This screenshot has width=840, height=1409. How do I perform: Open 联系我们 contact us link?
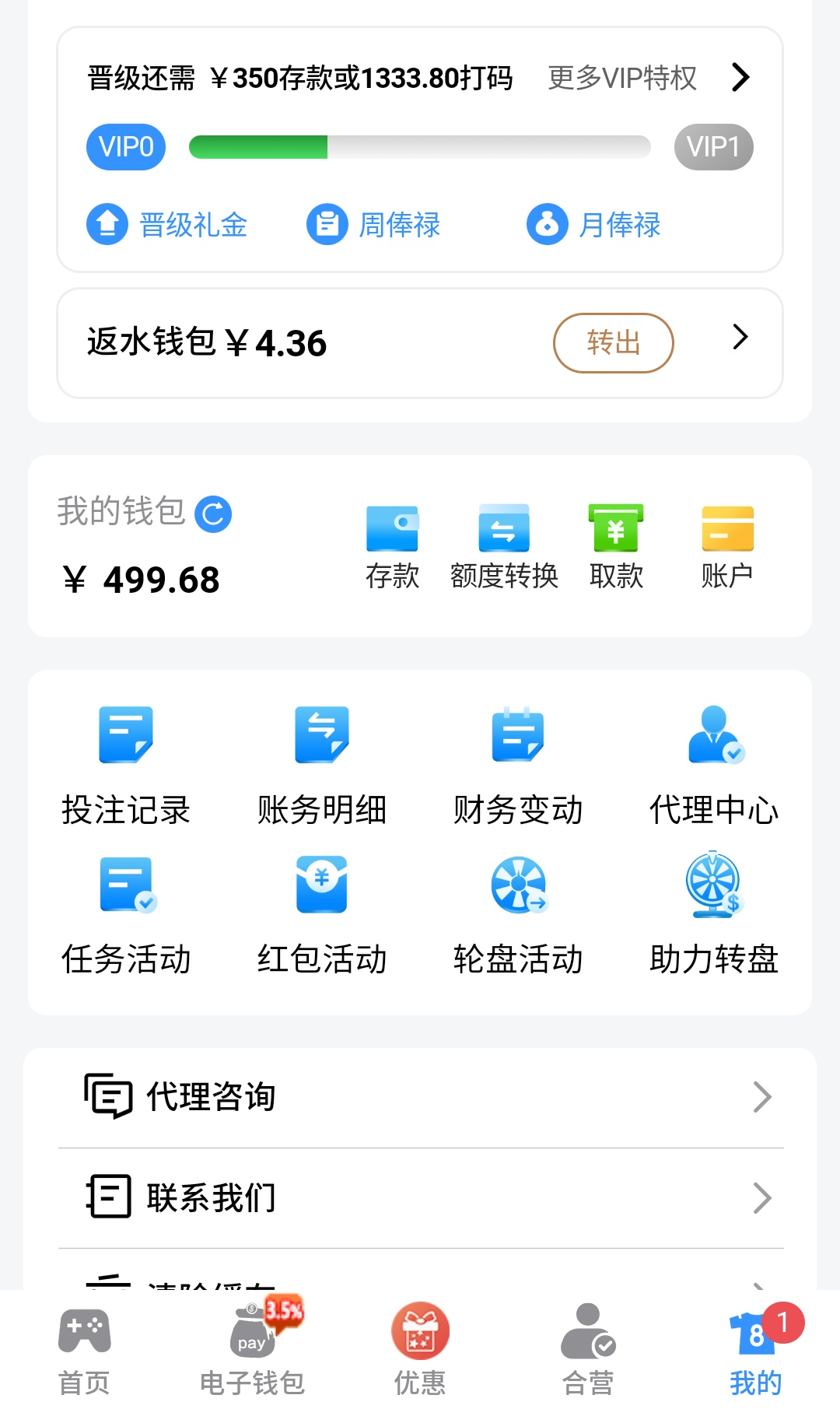coord(420,1198)
